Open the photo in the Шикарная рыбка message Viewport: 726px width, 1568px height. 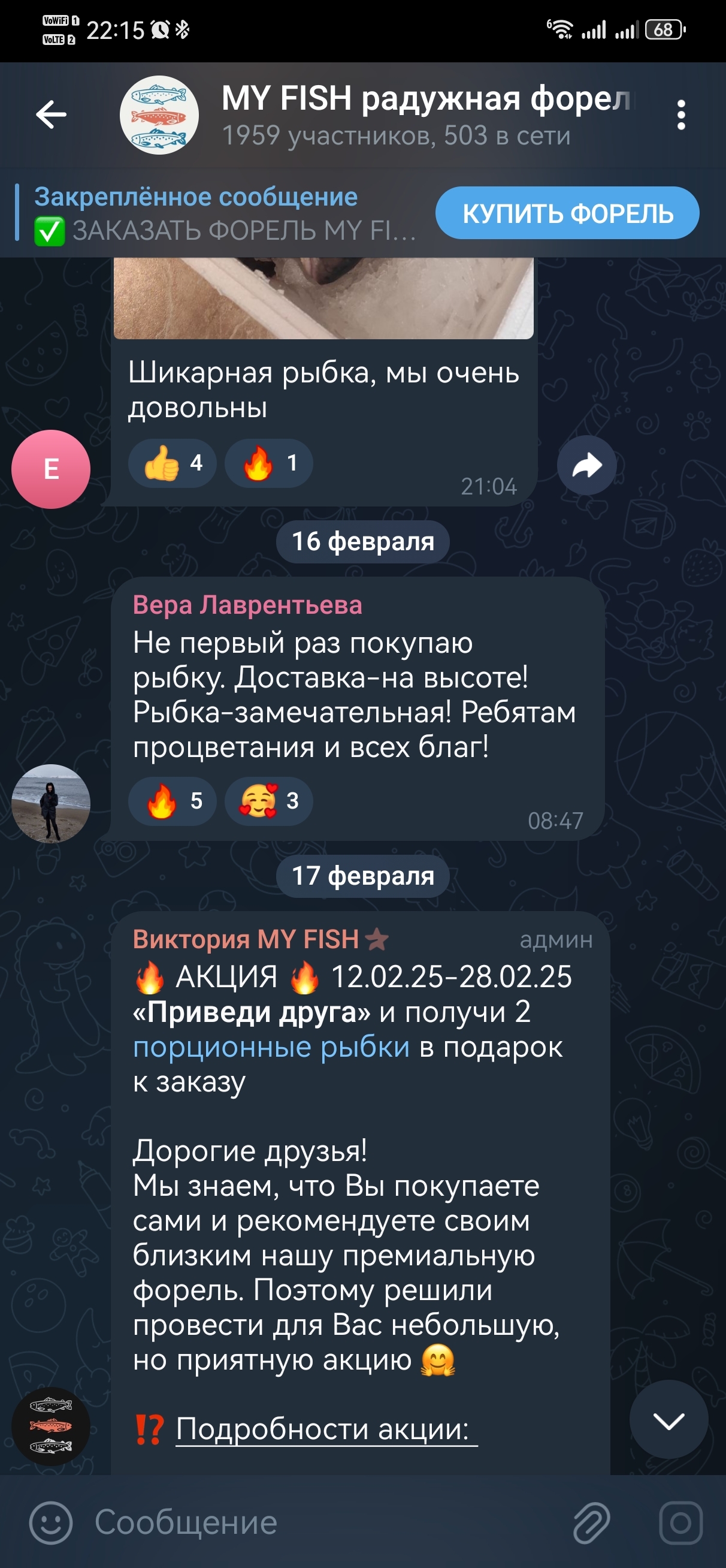[323, 297]
